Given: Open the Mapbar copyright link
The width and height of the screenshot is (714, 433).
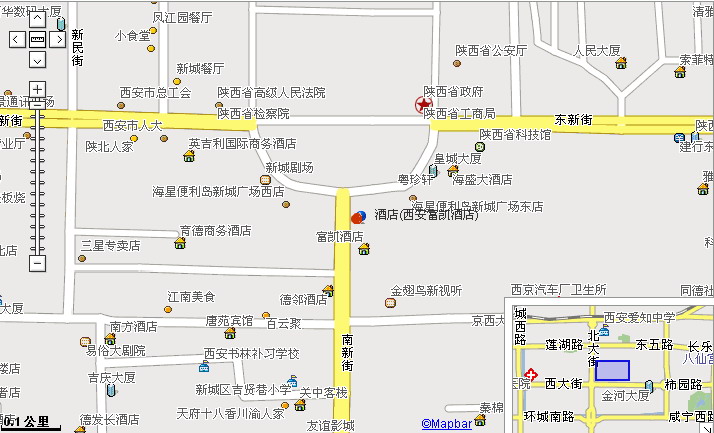Looking at the screenshot, I should (x=446, y=424).
